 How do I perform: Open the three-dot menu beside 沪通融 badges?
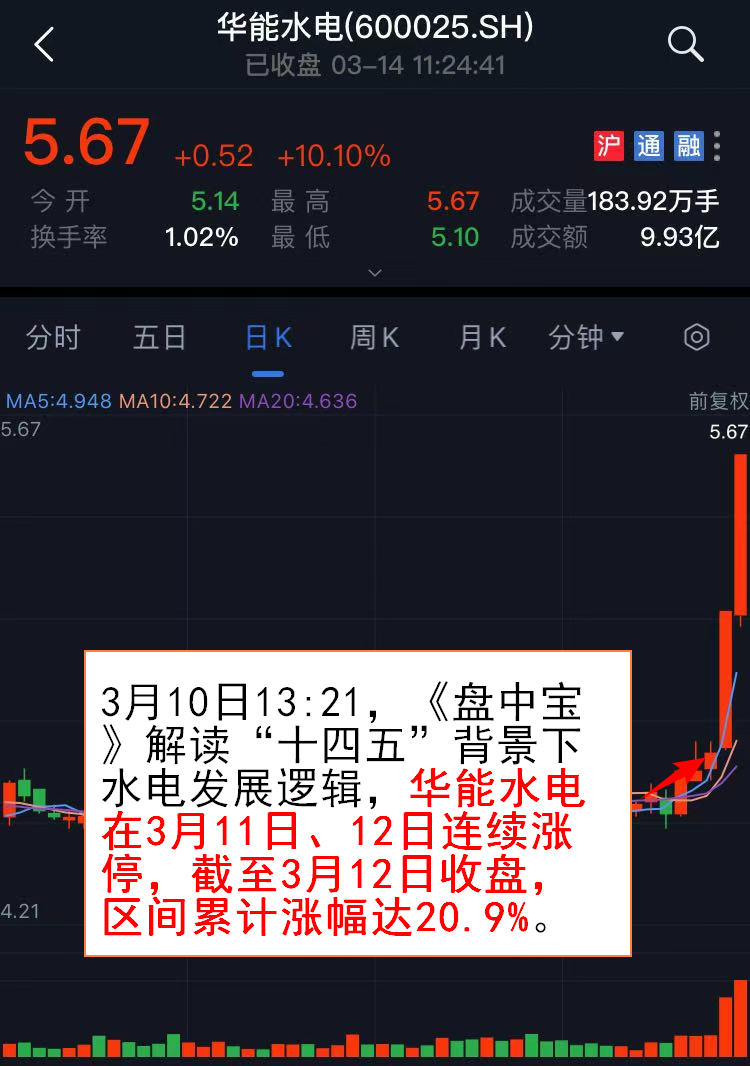717,146
